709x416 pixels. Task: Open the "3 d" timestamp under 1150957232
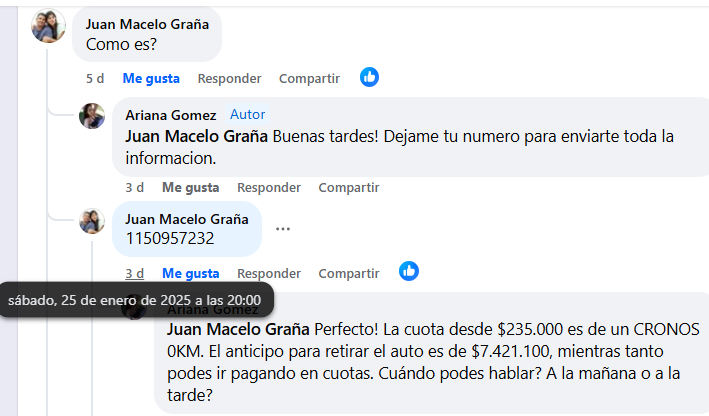click(x=135, y=273)
